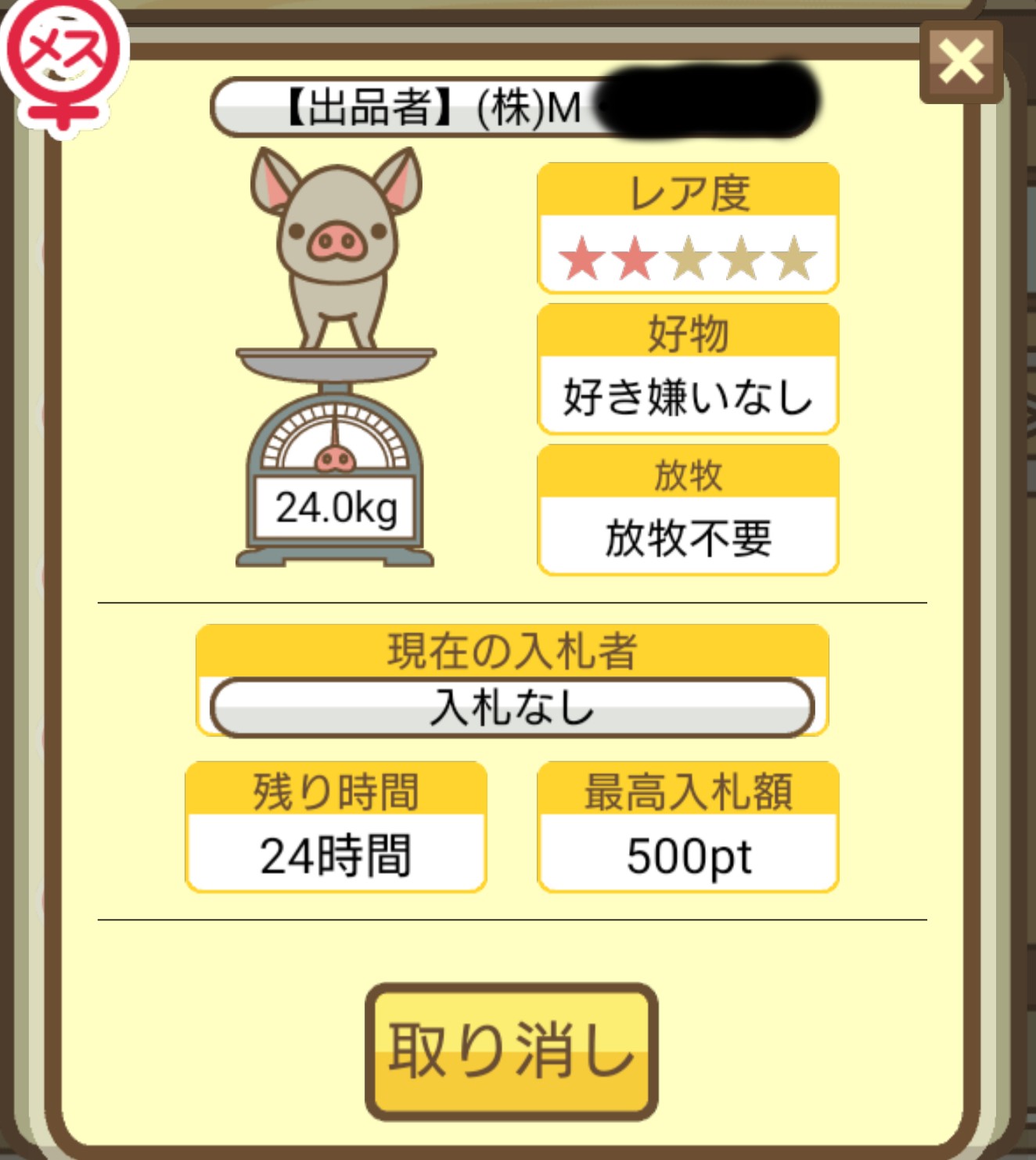Close the pig auction dialog
The width and height of the screenshot is (1036, 1160).
click(x=961, y=63)
